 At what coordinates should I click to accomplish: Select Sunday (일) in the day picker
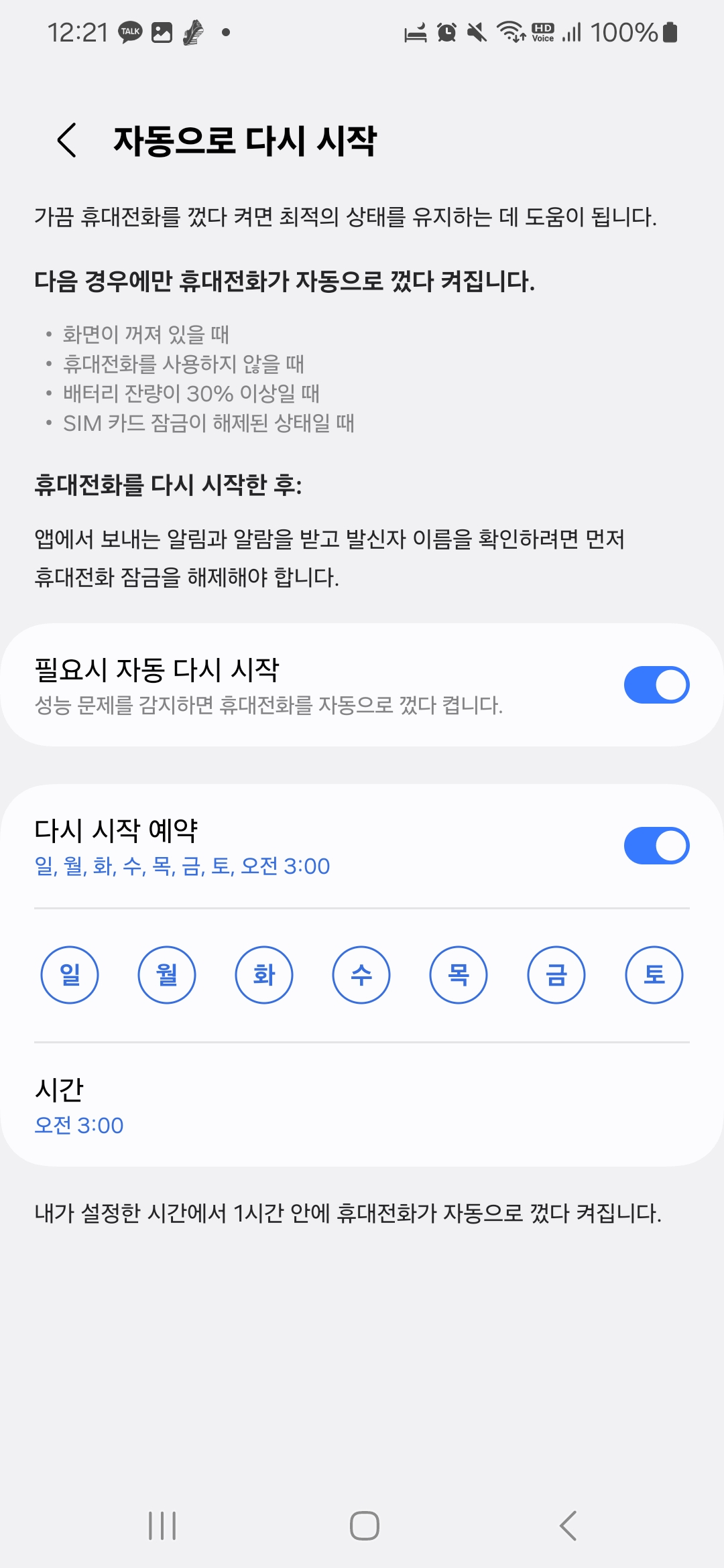70,975
